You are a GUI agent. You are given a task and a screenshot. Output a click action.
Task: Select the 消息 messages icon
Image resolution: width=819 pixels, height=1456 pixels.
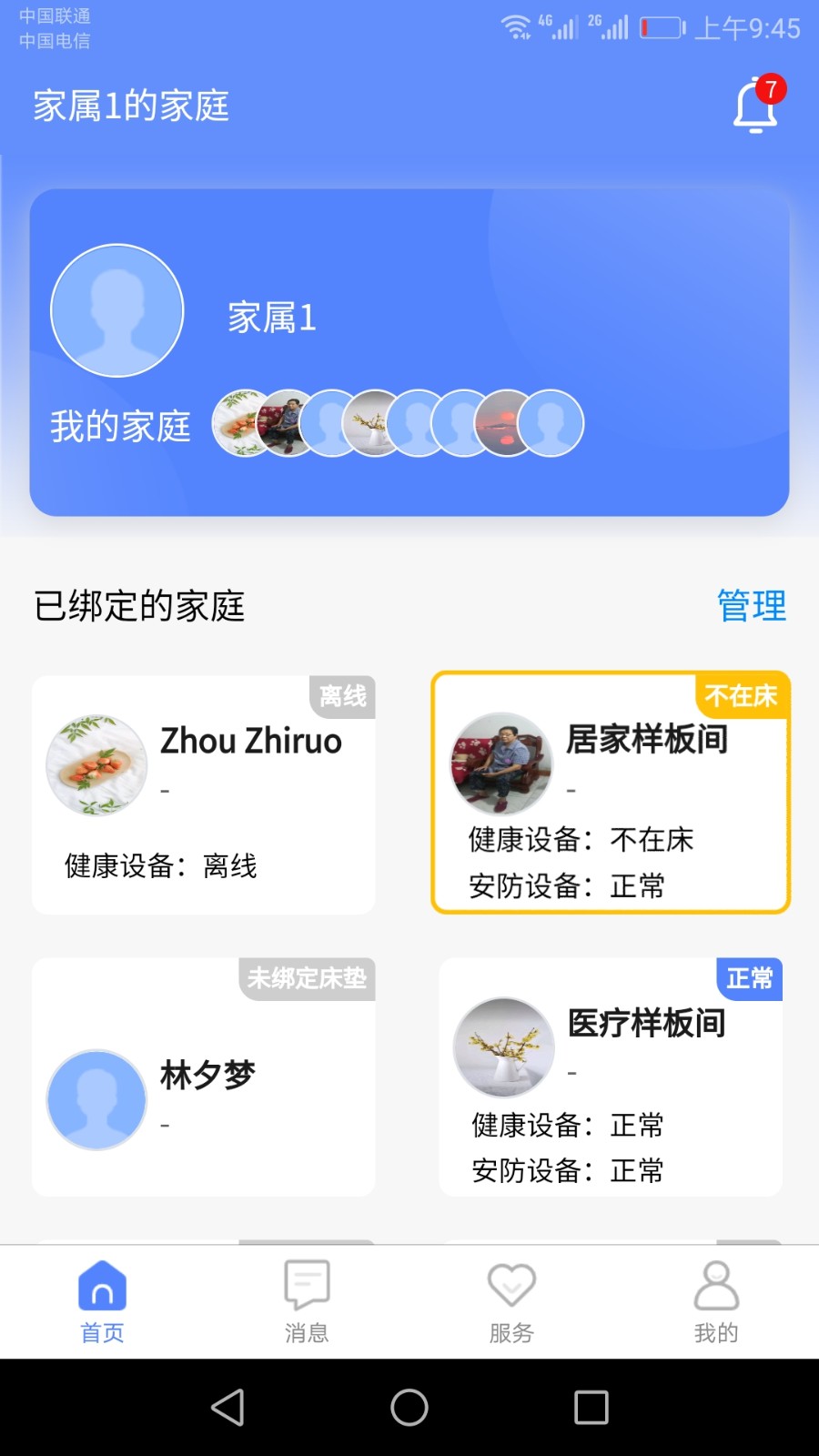[x=307, y=1285]
